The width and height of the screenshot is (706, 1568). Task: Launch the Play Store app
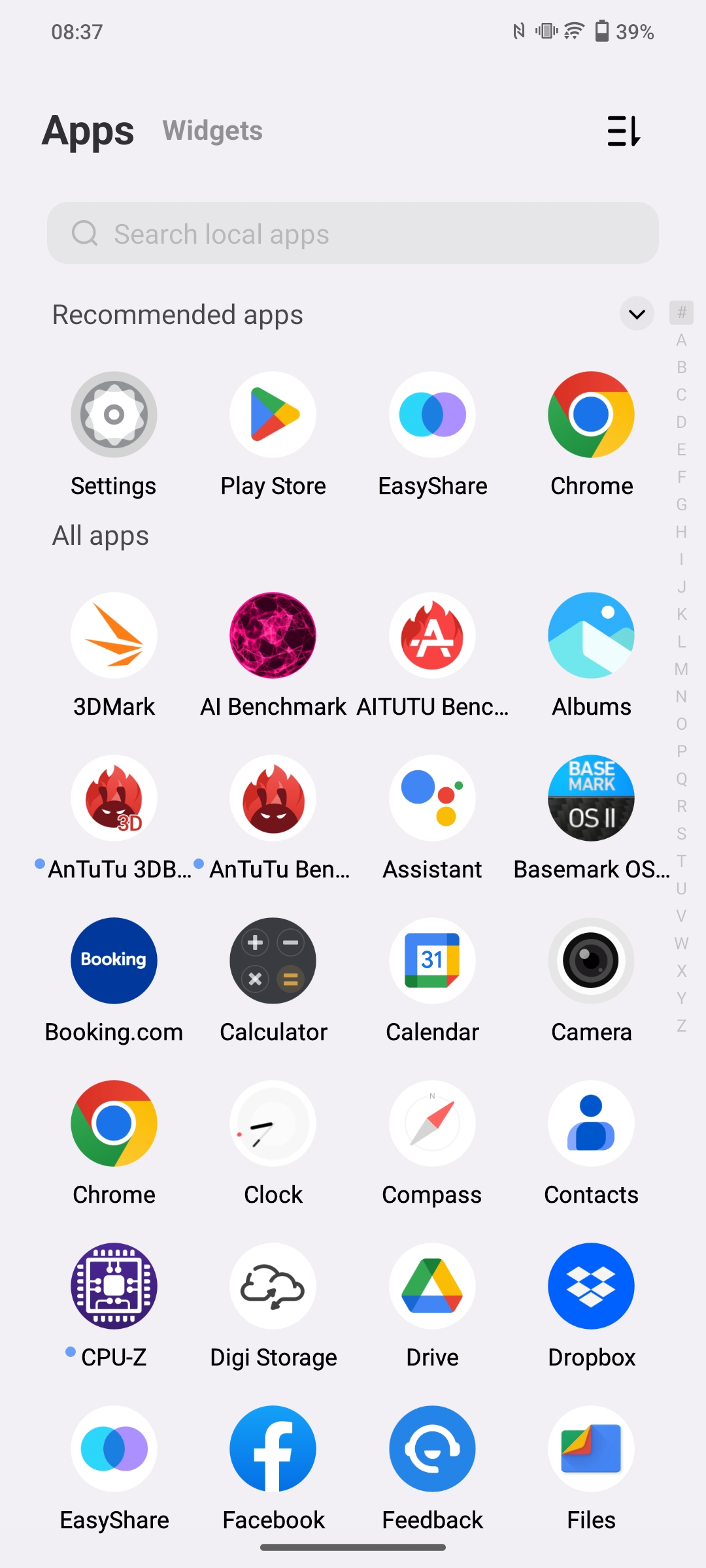click(273, 416)
